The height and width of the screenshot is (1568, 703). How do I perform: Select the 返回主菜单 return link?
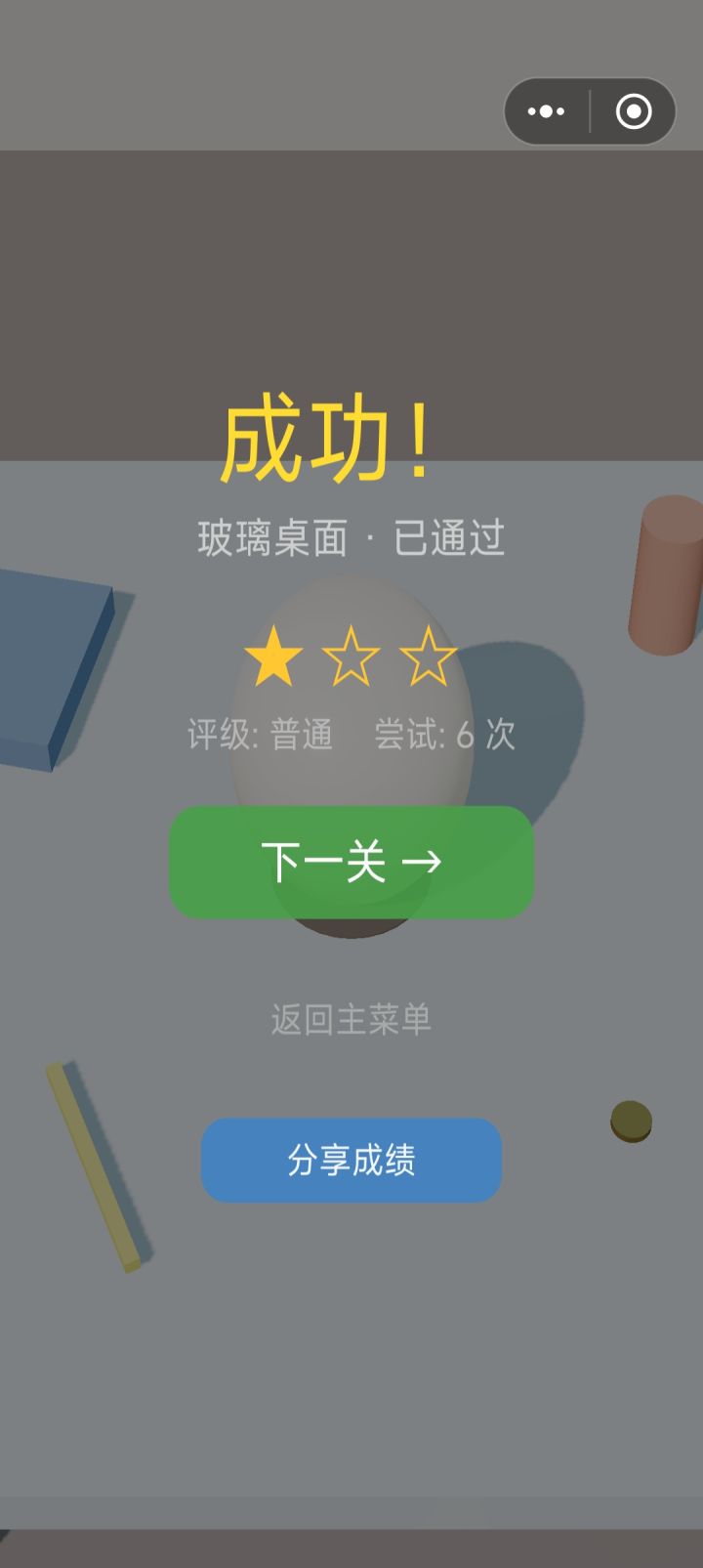click(351, 1017)
